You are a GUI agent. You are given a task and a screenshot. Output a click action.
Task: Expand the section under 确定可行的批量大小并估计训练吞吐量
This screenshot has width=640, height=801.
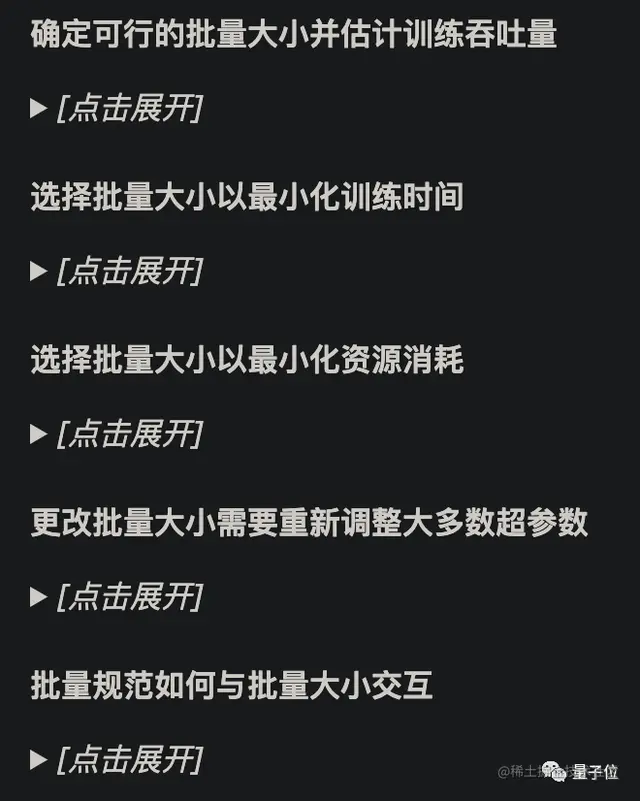[x=116, y=108]
